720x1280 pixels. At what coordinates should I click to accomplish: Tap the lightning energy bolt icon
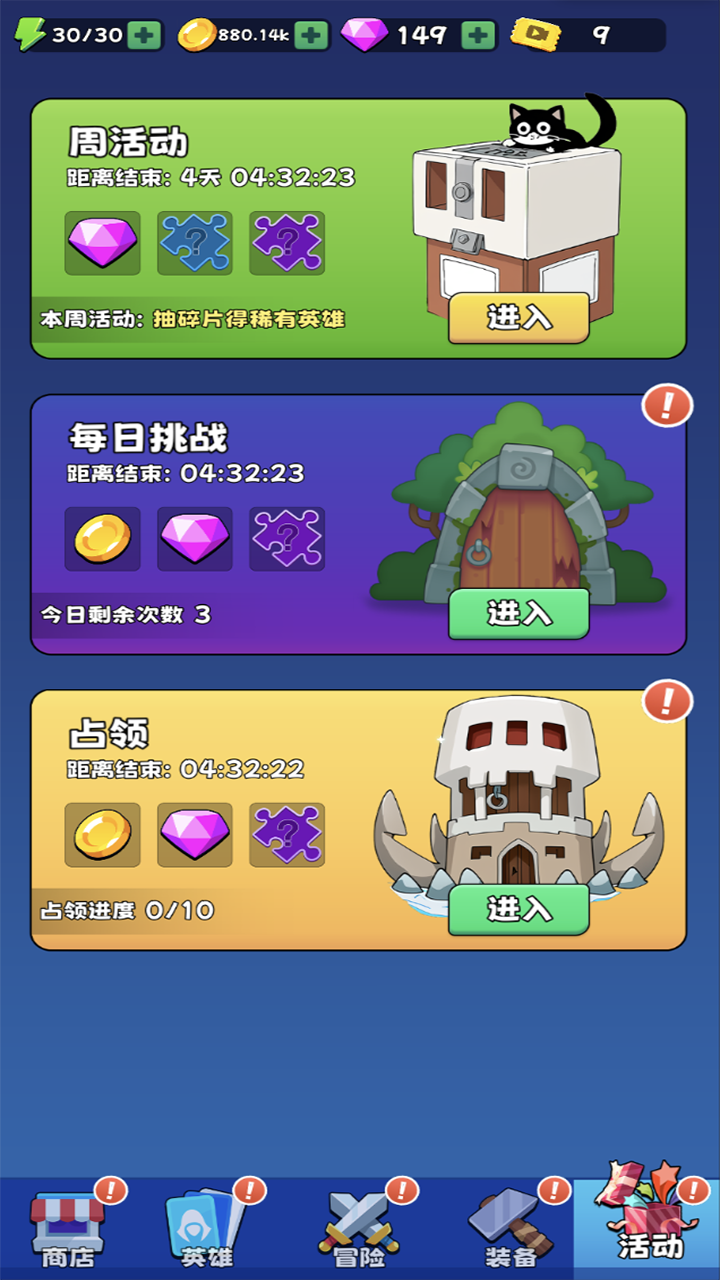click(x=33, y=33)
